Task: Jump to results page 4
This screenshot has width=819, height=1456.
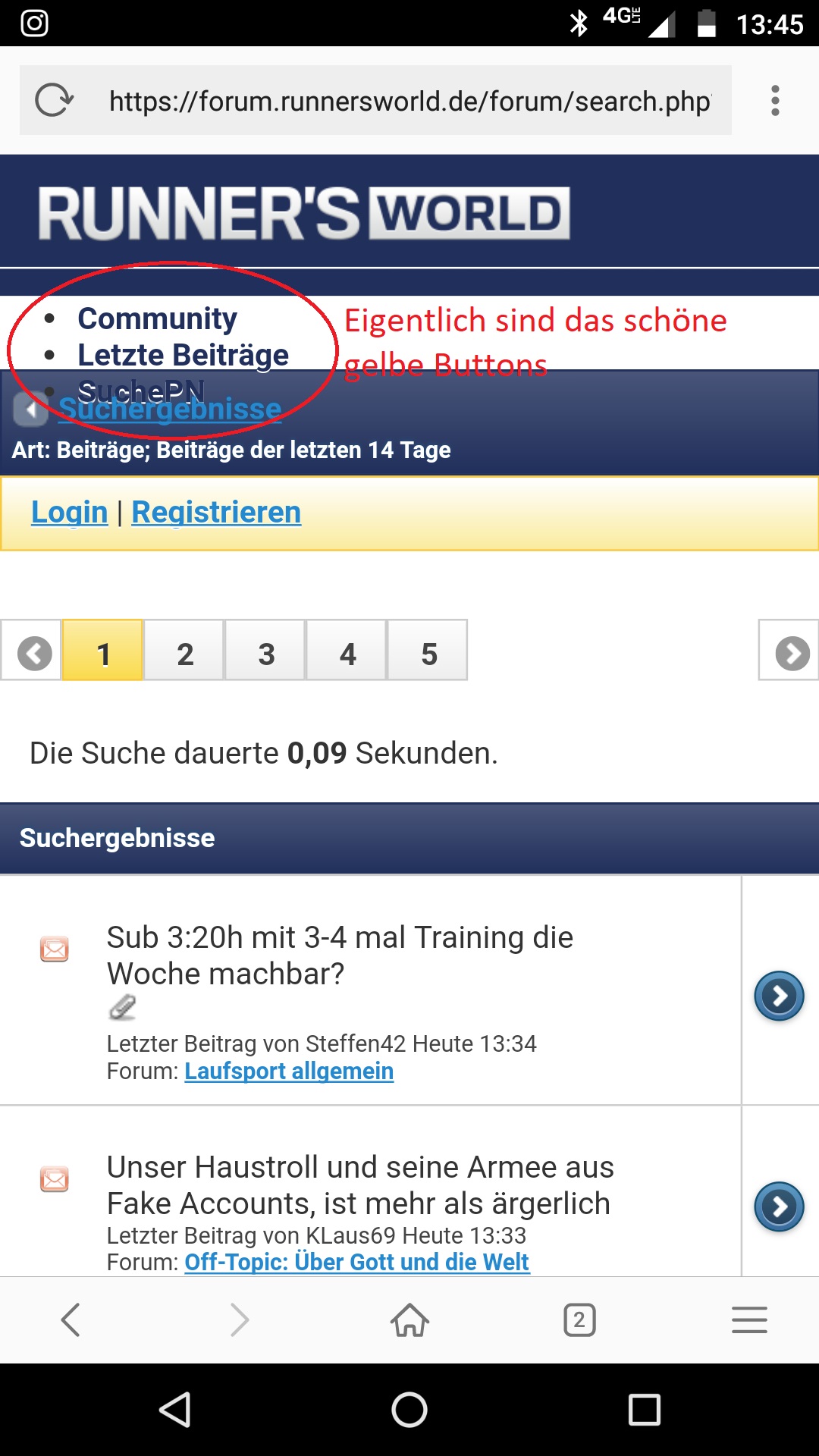Action: tap(347, 653)
